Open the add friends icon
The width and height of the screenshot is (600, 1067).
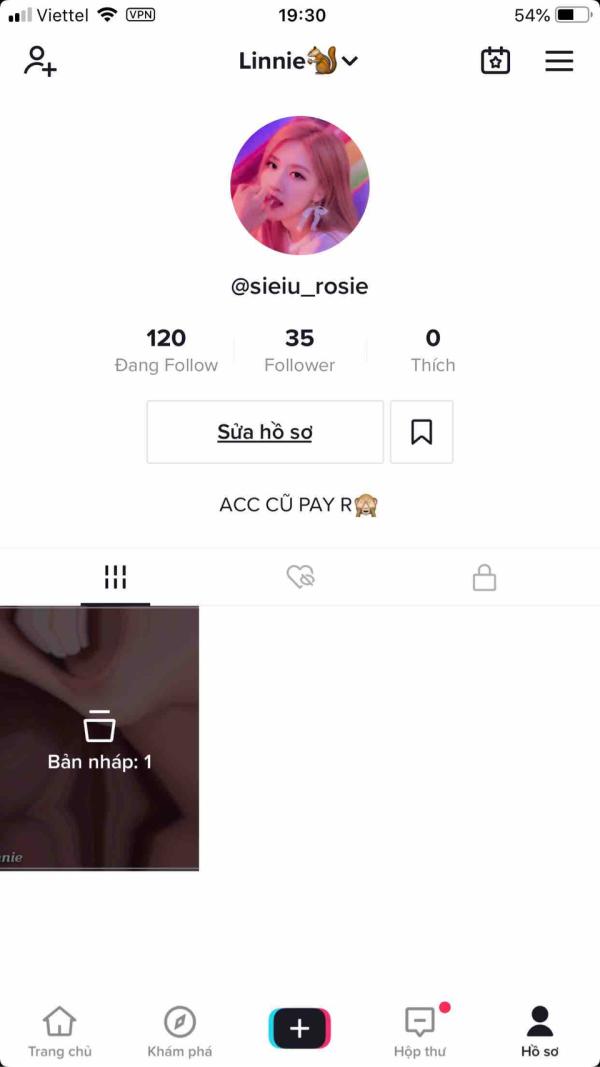(x=40, y=61)
